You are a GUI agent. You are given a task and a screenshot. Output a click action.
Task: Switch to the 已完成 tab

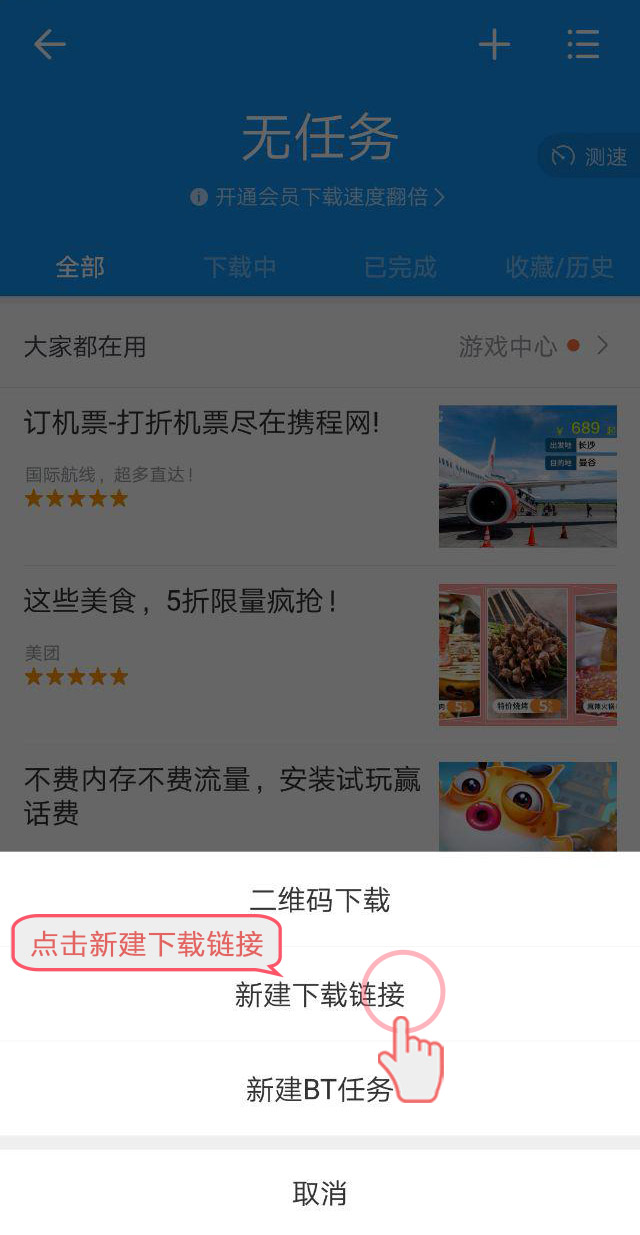click(400, 267)
